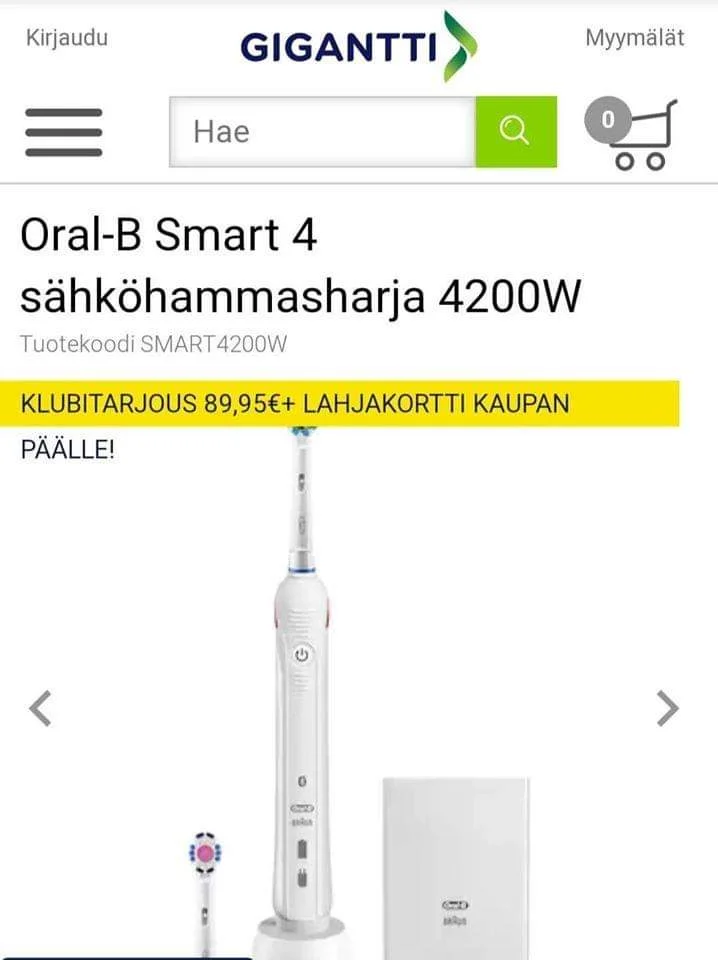Open the shopping cart

pos(632,133)
